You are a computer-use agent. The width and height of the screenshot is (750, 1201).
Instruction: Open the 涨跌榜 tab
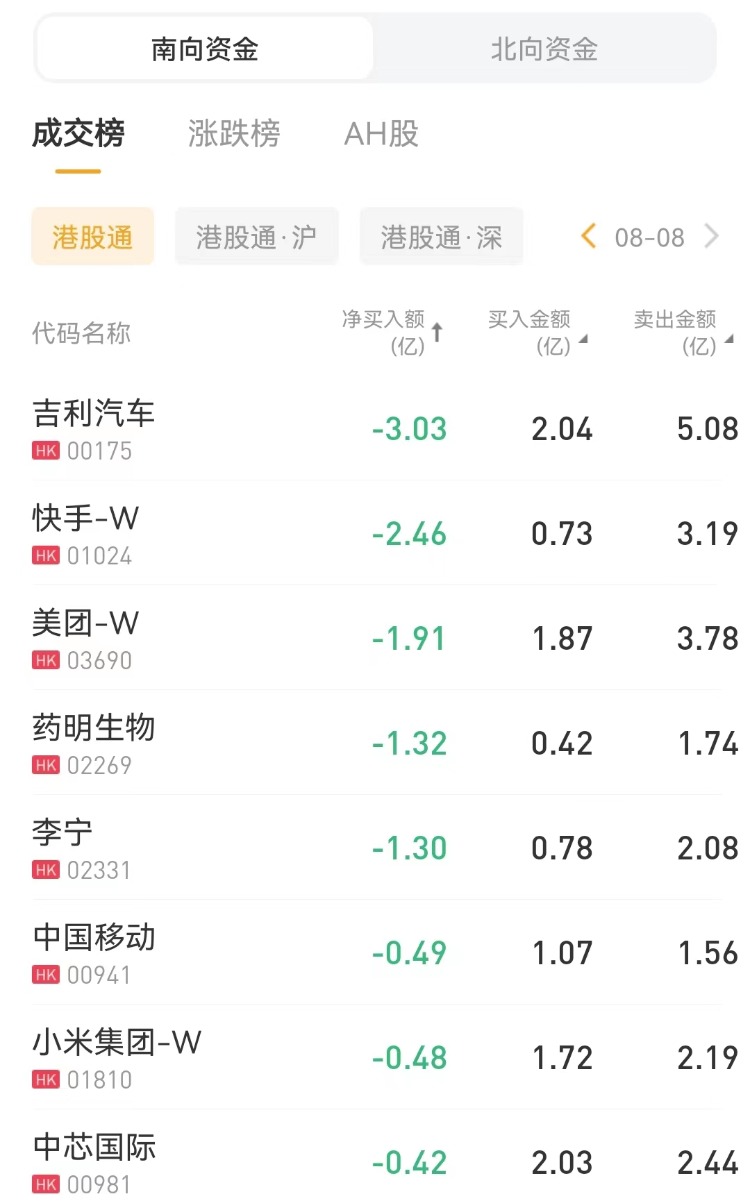234,134
